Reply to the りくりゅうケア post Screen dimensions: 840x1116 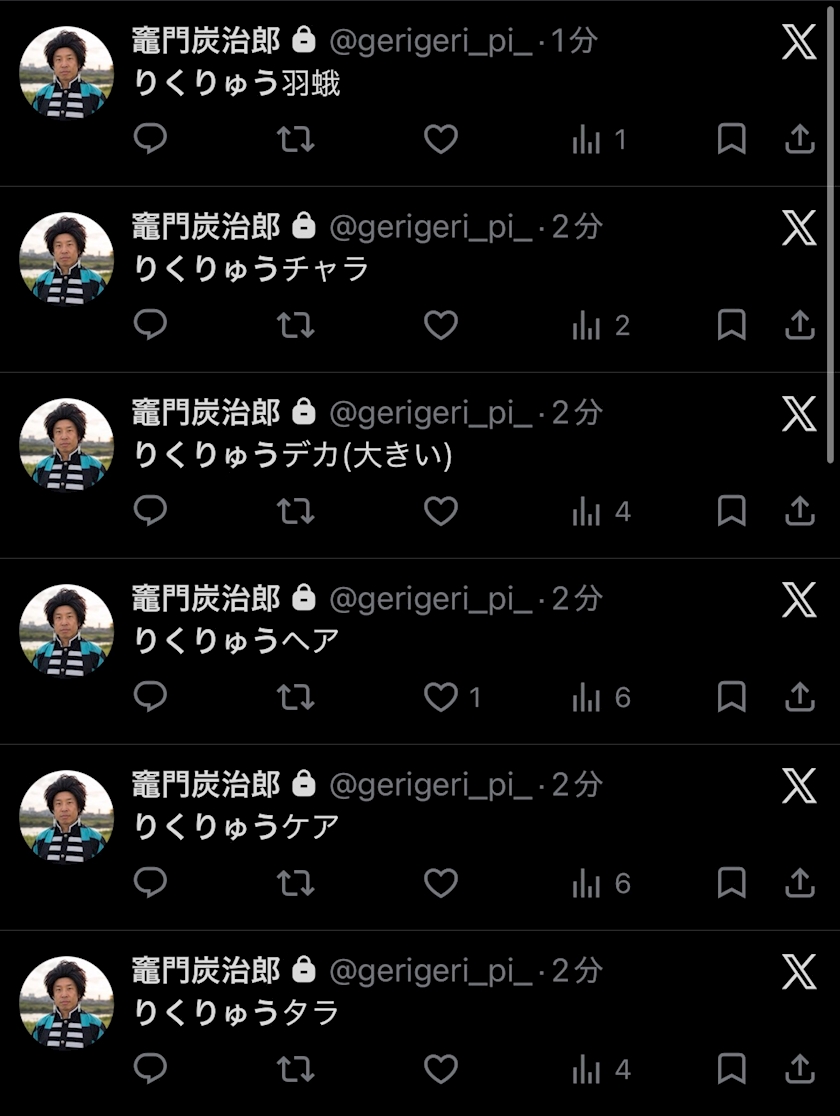tap(150, 883)
